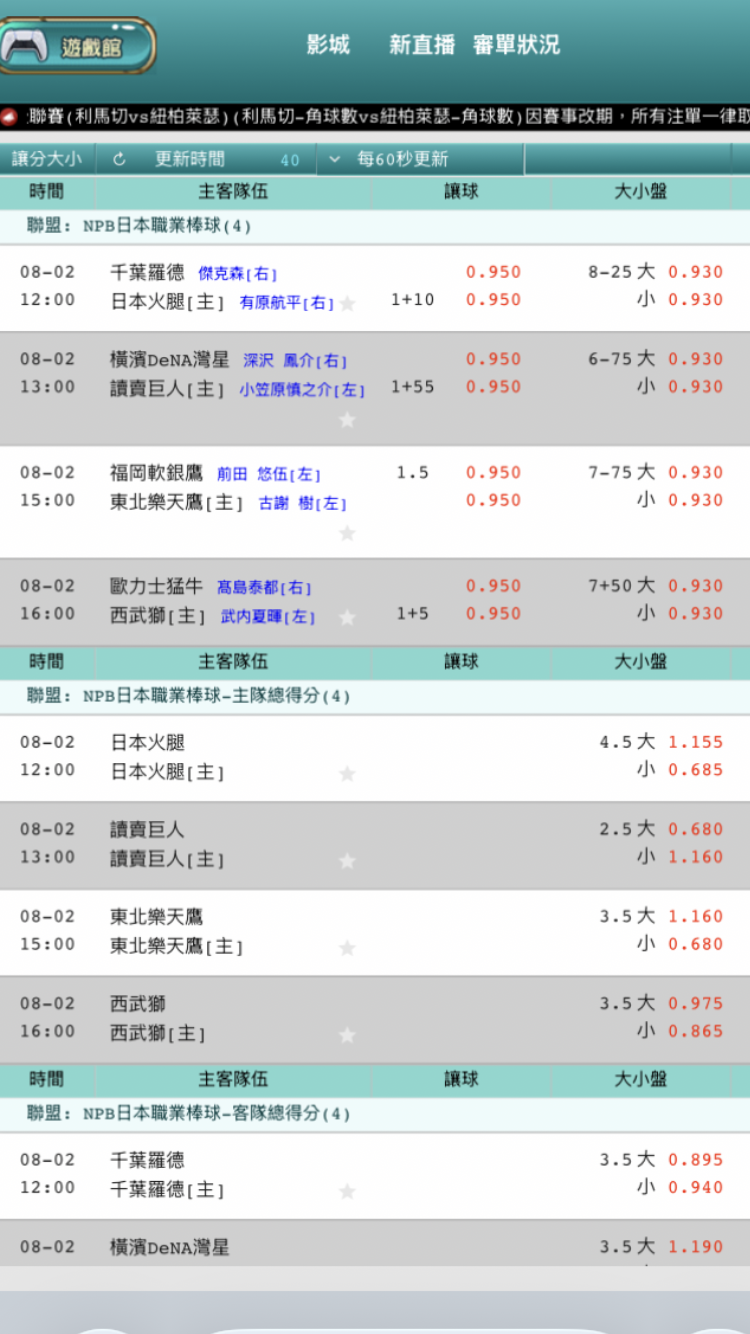Viewport: 750px width, 1334px height.
Task: Choose 0.950 handicap odds for 讀賣巨人 1+55
Action: (493, 386)
